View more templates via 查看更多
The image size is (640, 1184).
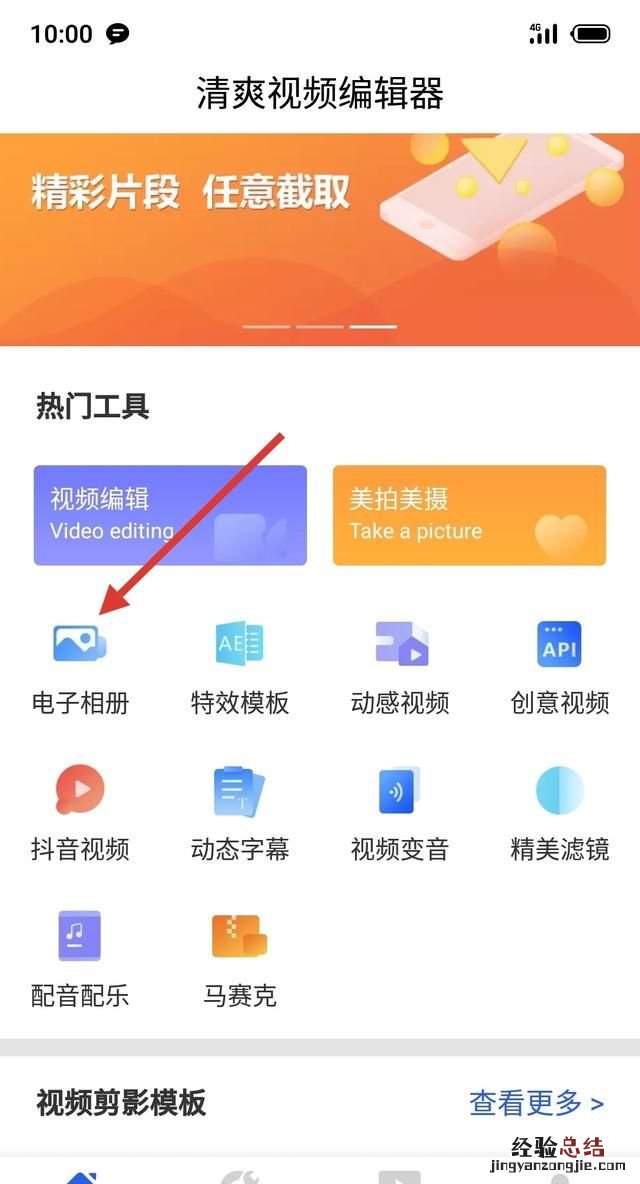click(x=536, y=1103)
